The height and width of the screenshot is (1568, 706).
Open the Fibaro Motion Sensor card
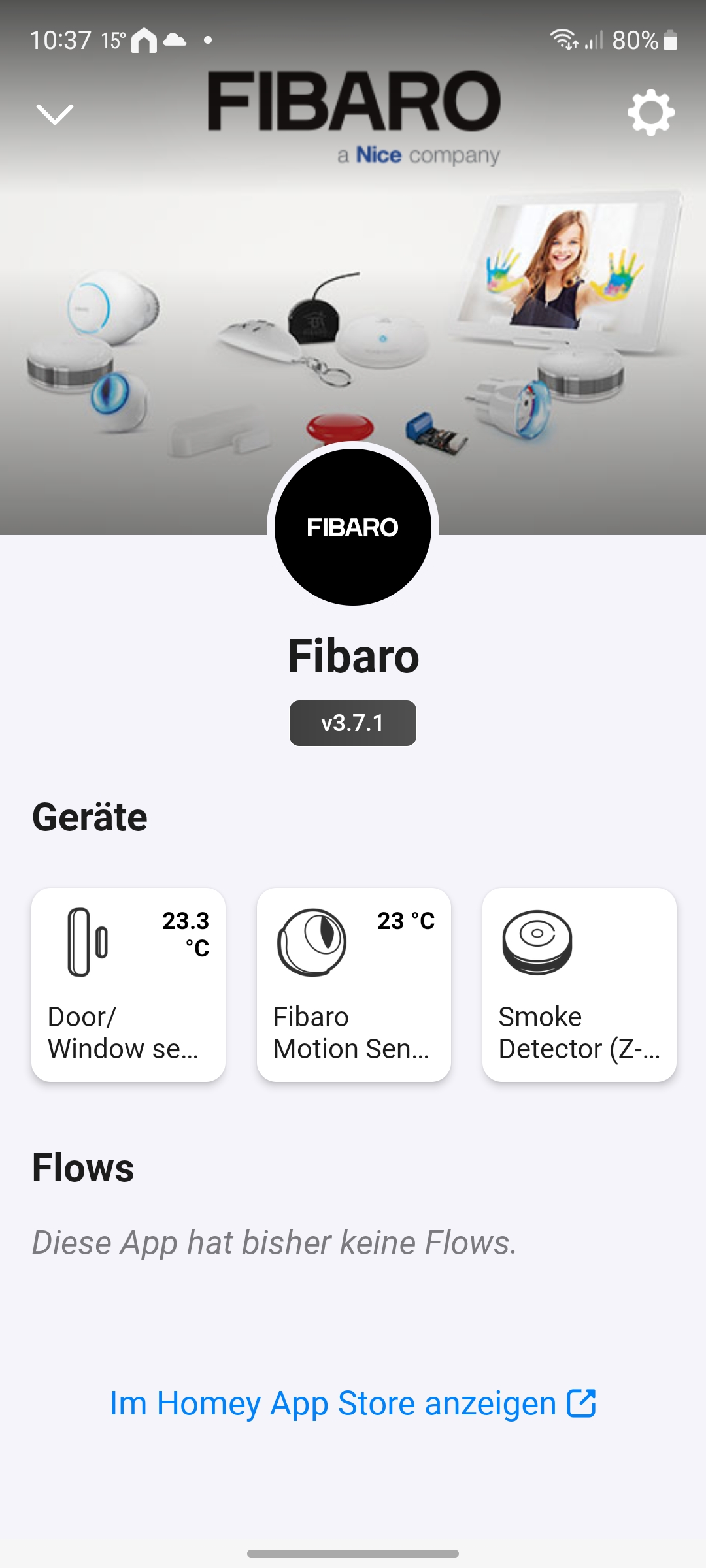pos(354,984)
